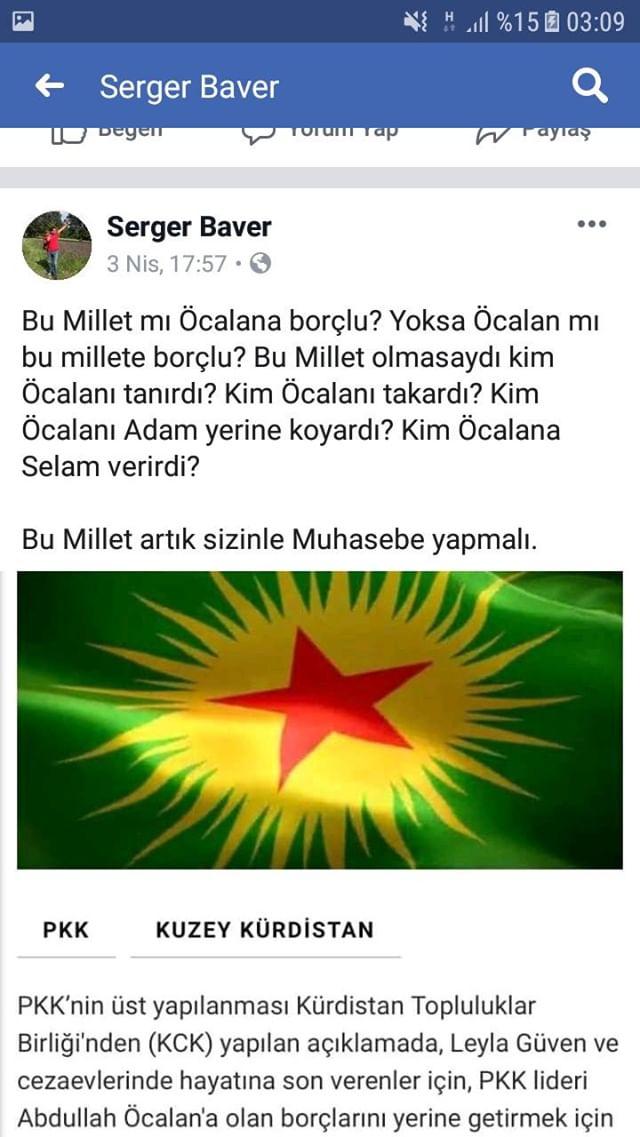Tap Serger Baver's profile picture on the post
The image size is (640, 1137).
click(57, 245)
